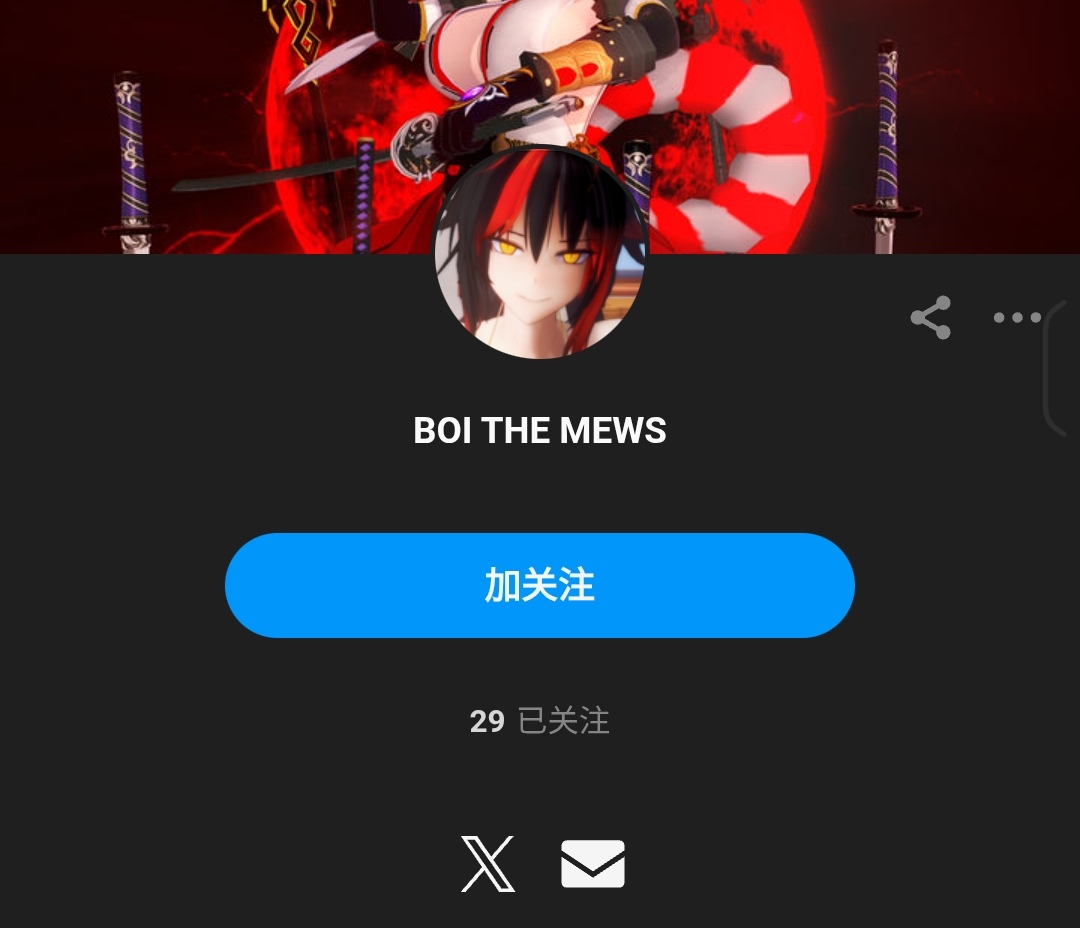Follow with the 加关注 button
Image resolution: width=1080 pixels, height=928 pixels.
540,586
